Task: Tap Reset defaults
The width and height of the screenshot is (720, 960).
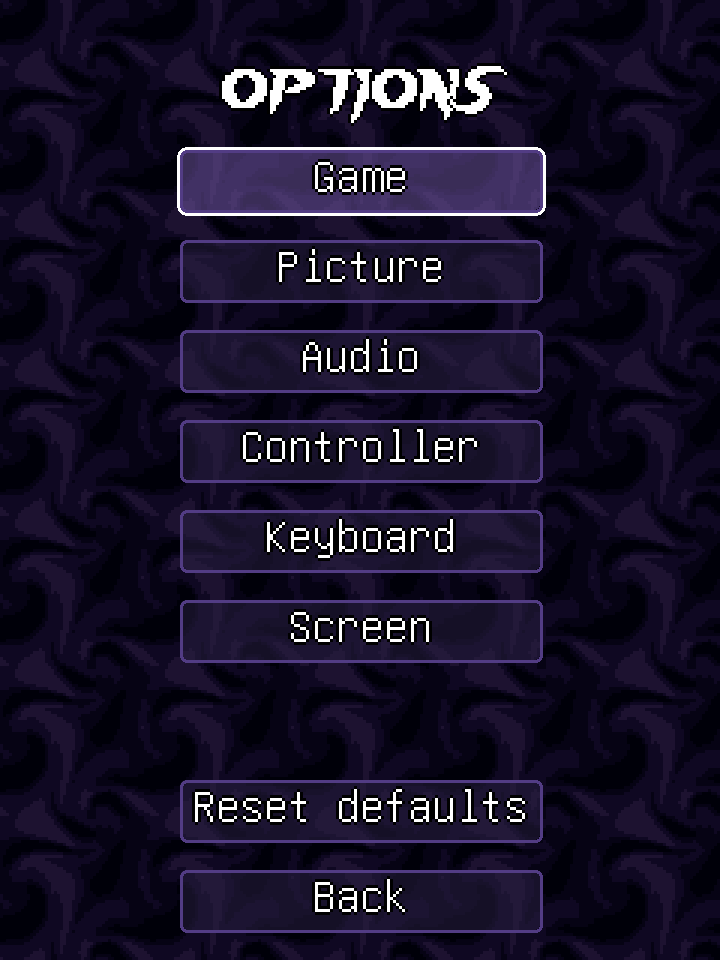Action: (361, 811)
